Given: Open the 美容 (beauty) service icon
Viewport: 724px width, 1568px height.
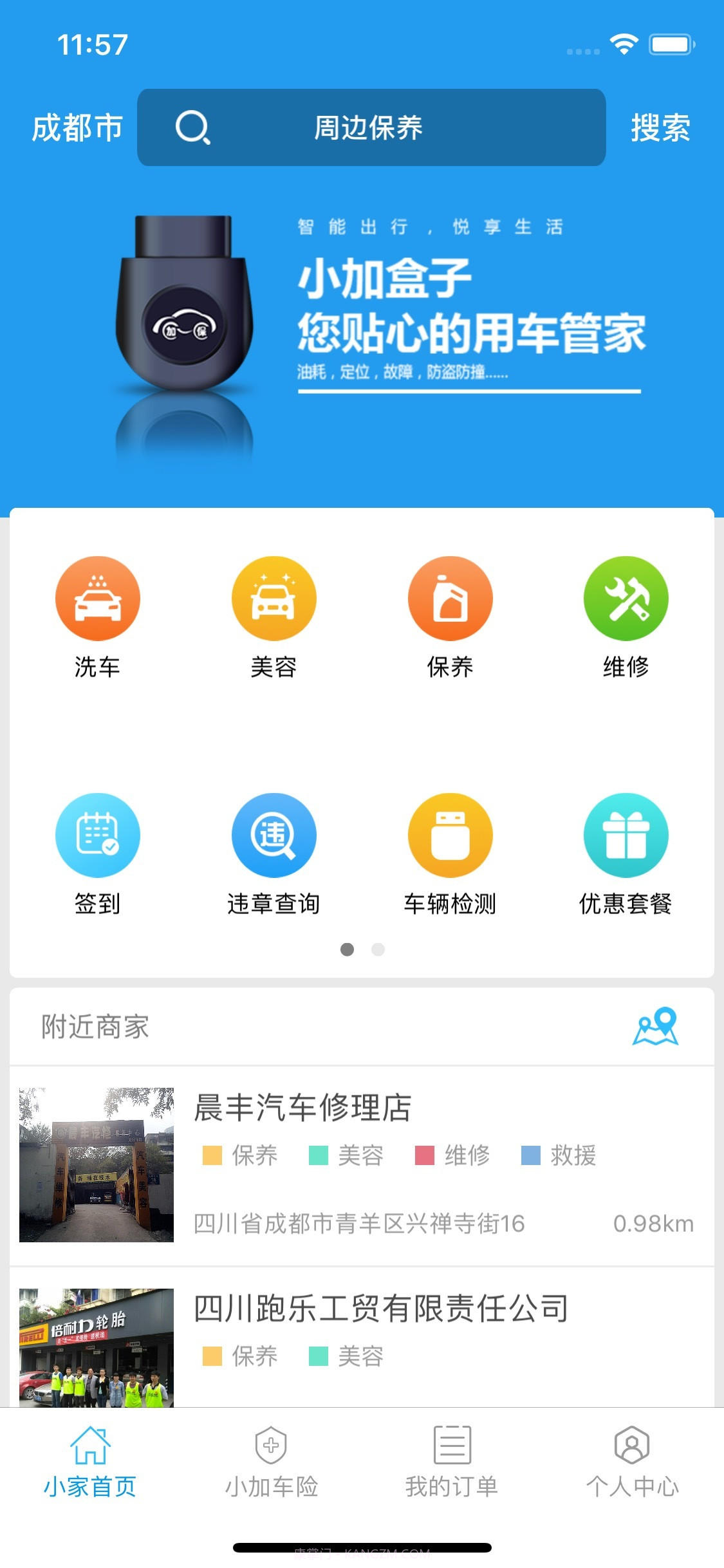Looking at the screenshot, I should 274,597.
